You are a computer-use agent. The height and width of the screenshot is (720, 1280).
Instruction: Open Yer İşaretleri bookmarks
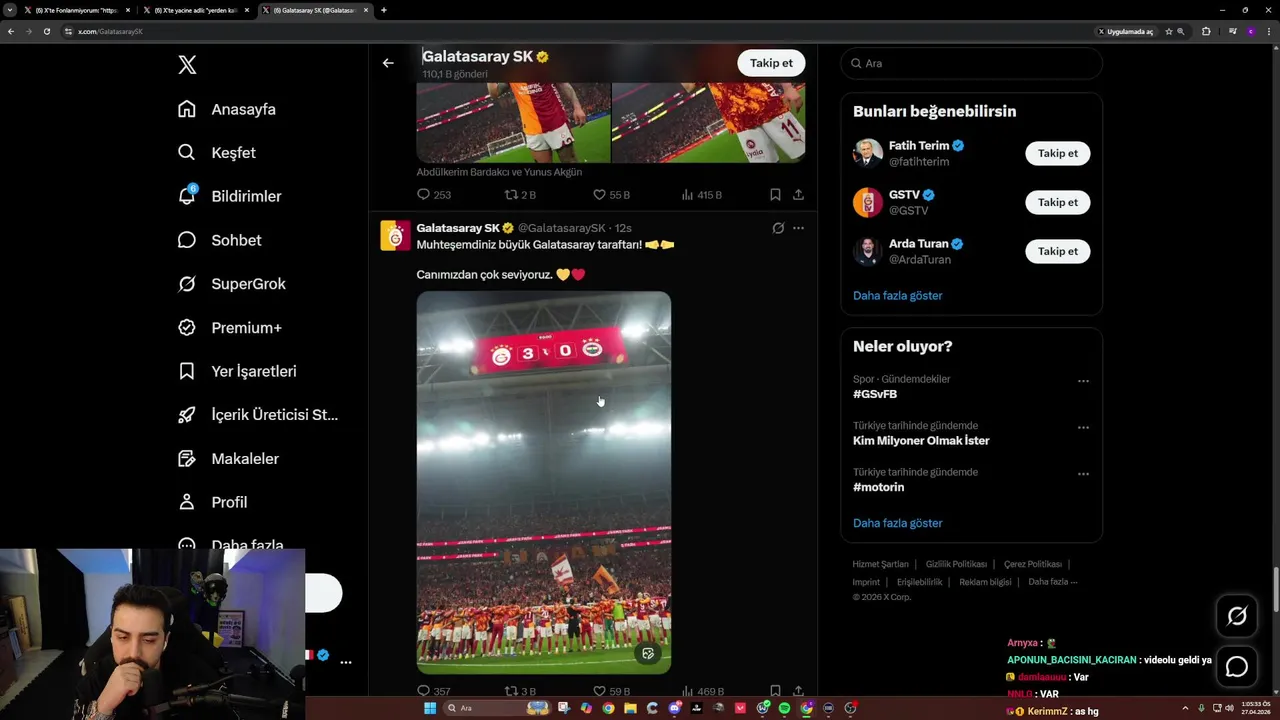click(253, 371)
